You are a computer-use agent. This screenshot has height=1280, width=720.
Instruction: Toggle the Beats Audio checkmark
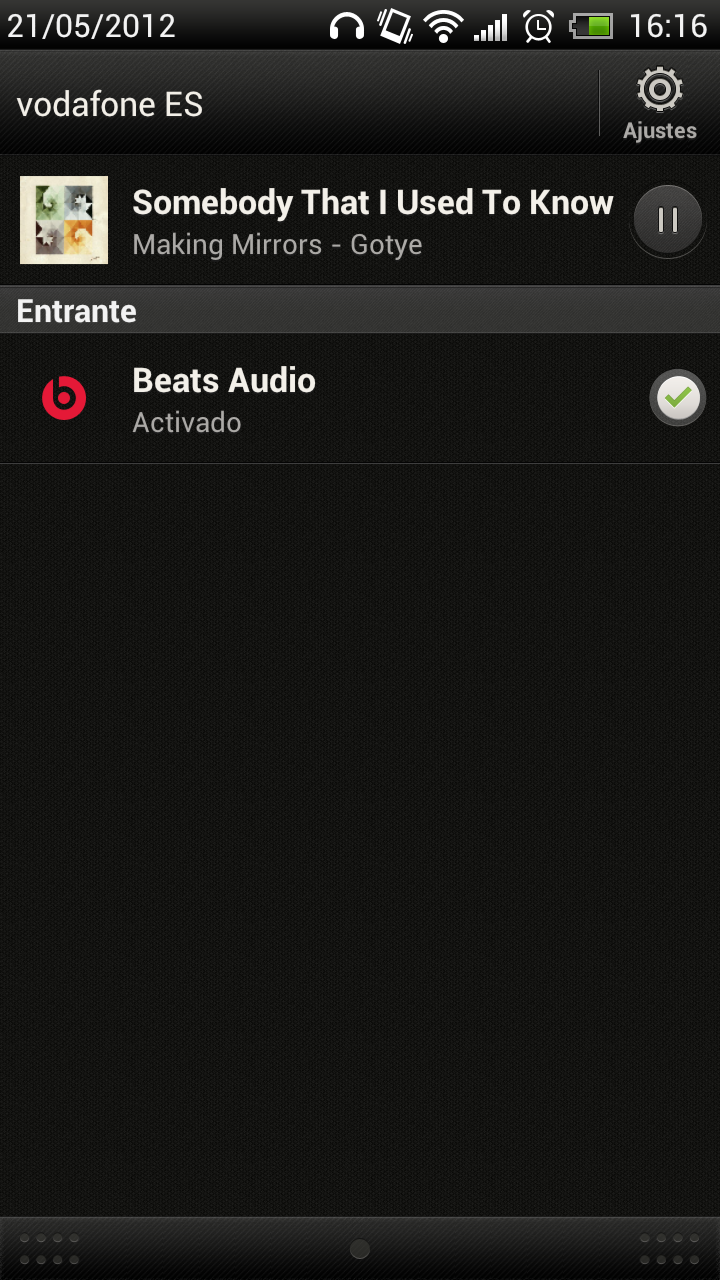678,398
